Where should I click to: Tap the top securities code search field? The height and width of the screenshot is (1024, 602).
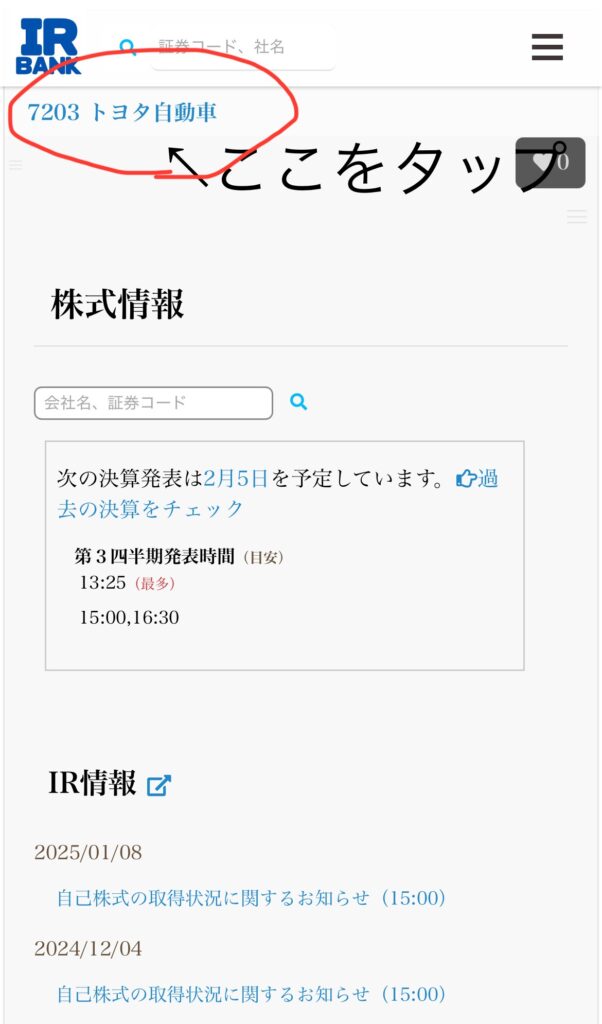click(242, 47)
